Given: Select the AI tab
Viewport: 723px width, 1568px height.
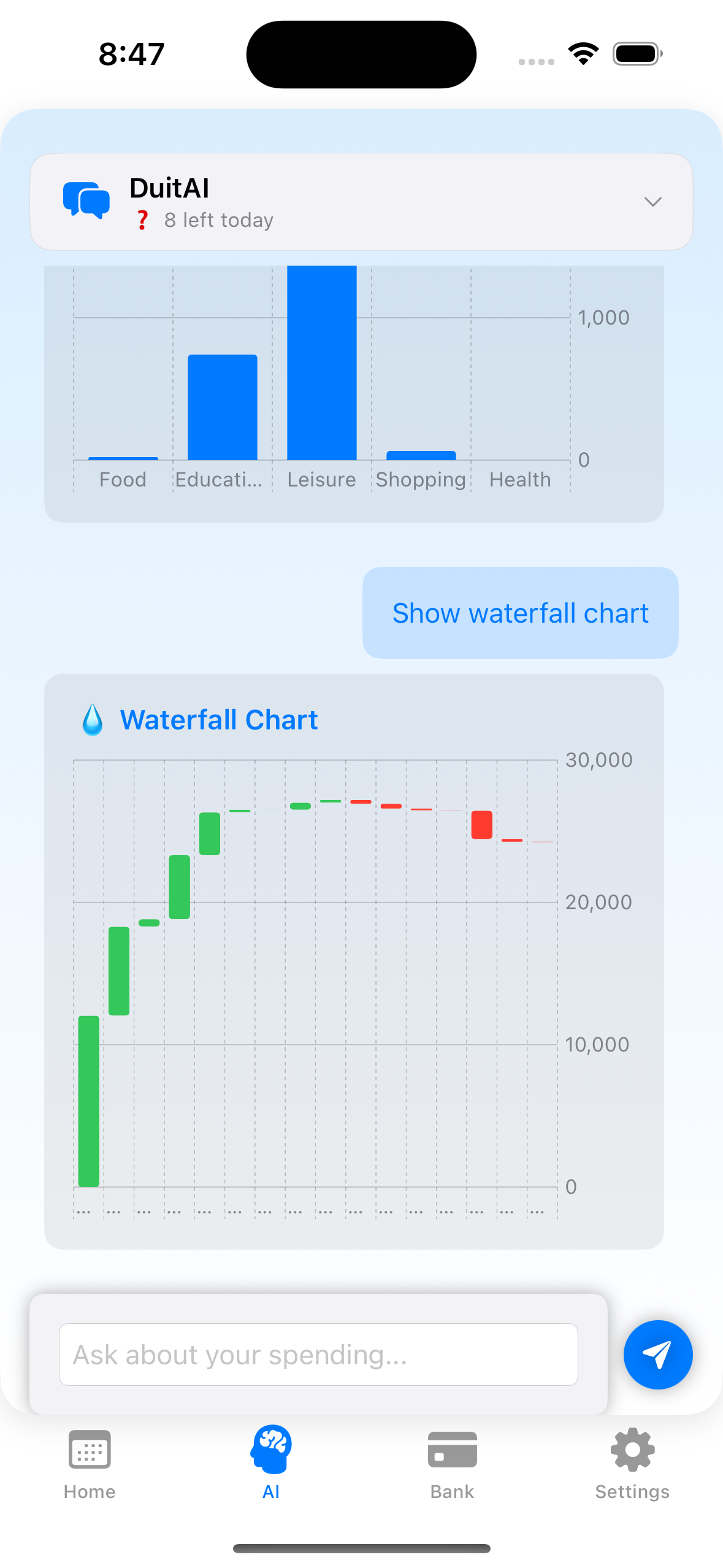Looking at the screenshot, I should pyautogui.click(x=271, y=1464).
